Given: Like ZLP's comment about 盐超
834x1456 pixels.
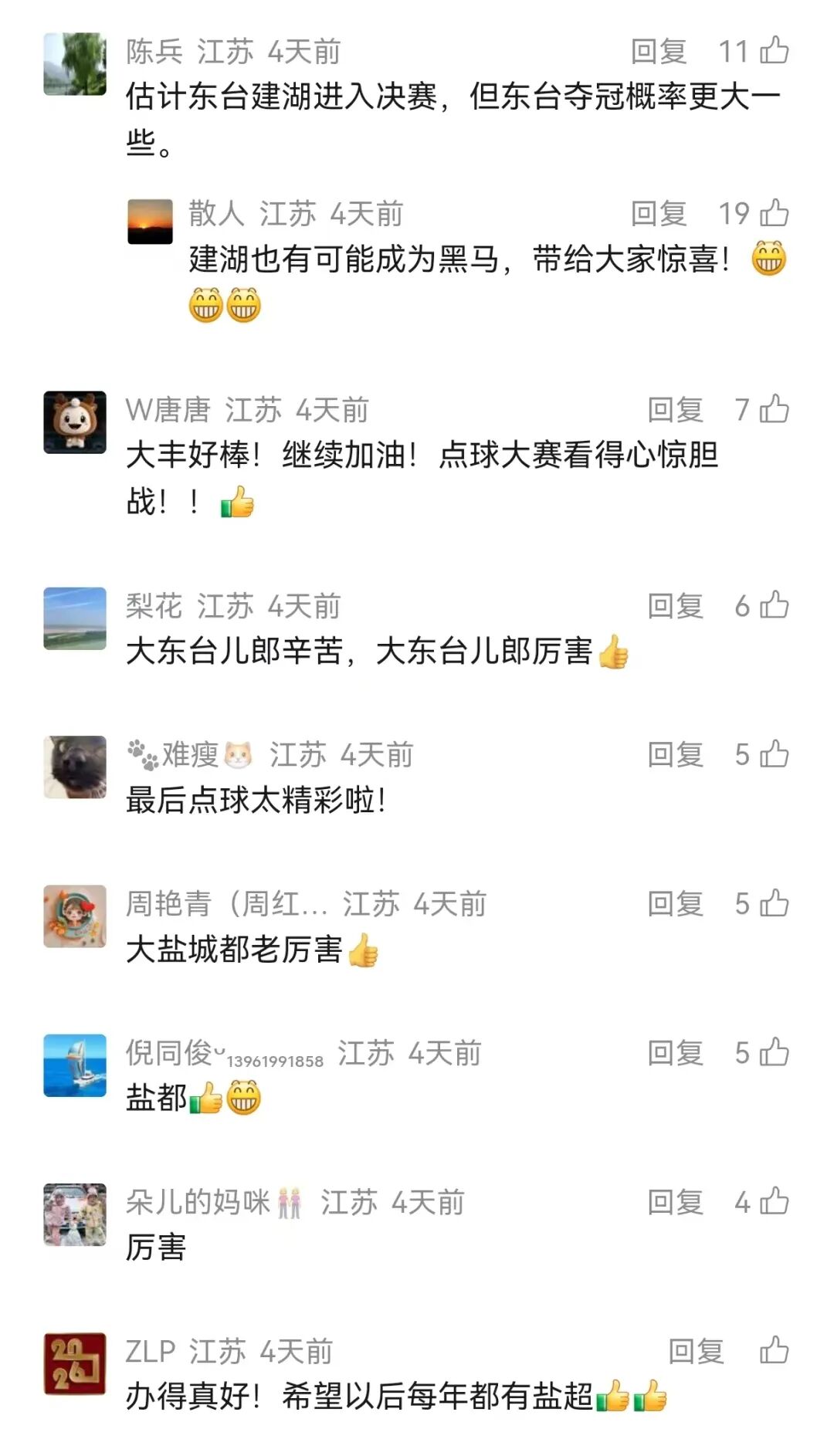Looking at the screenshot, I should [x=774, y=1351].
